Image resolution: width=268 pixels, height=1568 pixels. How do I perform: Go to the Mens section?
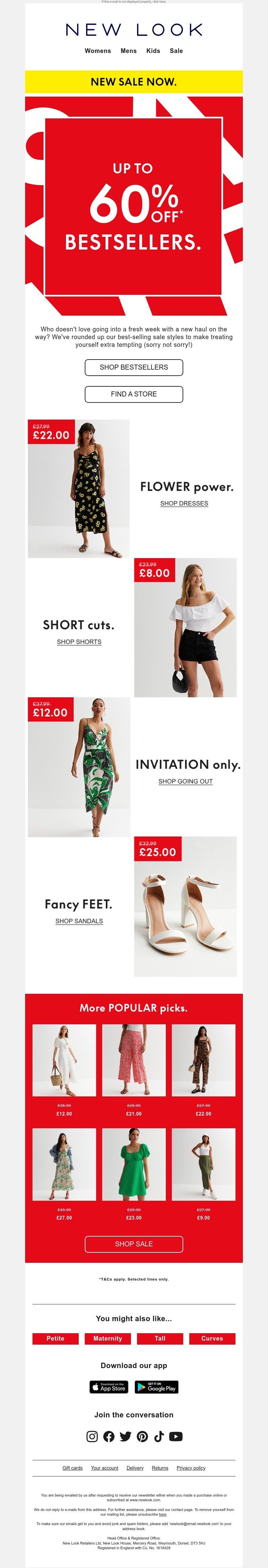coord(128,51)
